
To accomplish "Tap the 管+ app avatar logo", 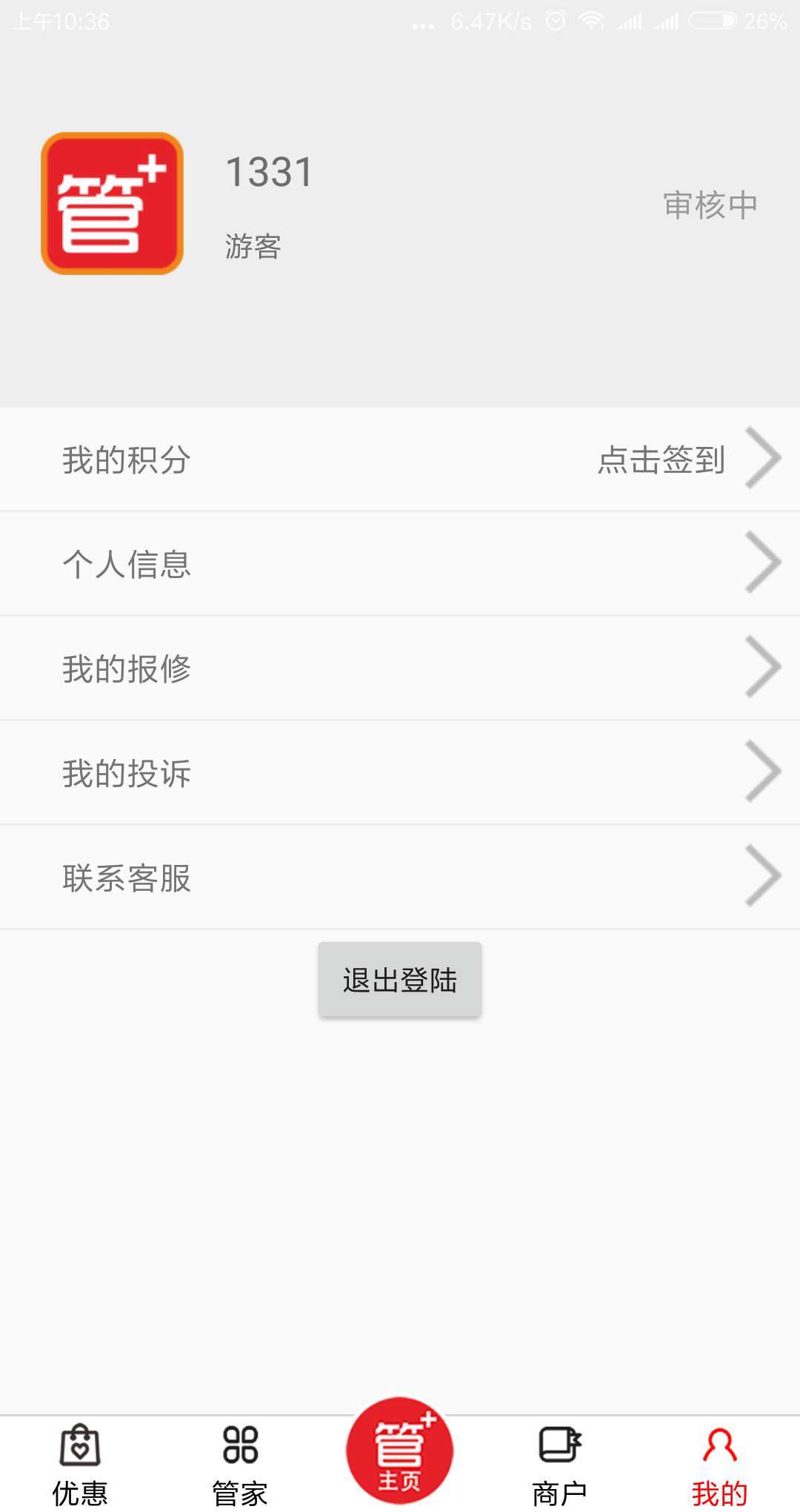I will coord(113,204).
